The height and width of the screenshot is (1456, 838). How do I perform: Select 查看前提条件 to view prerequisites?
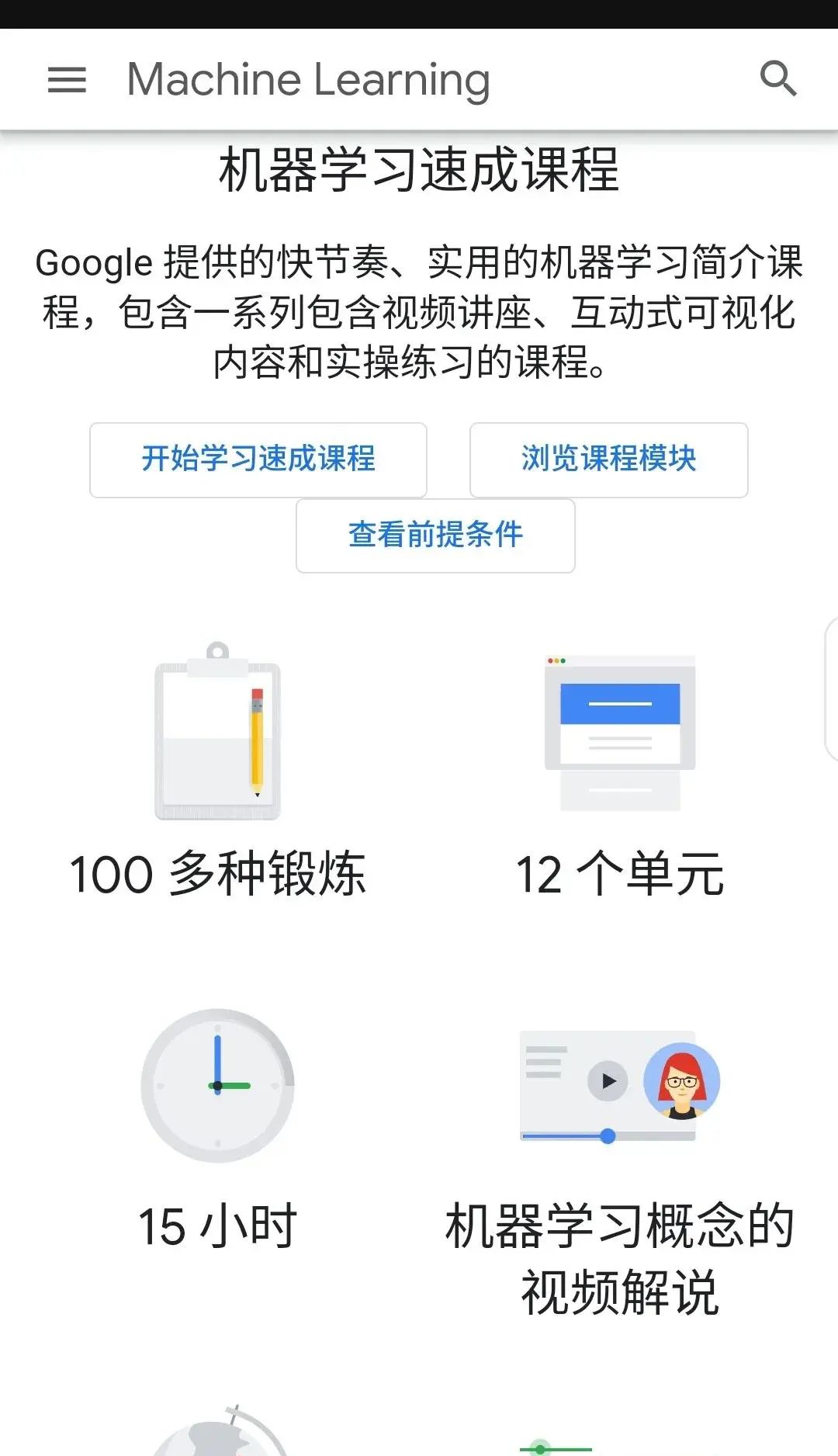(x=435, y=535)
